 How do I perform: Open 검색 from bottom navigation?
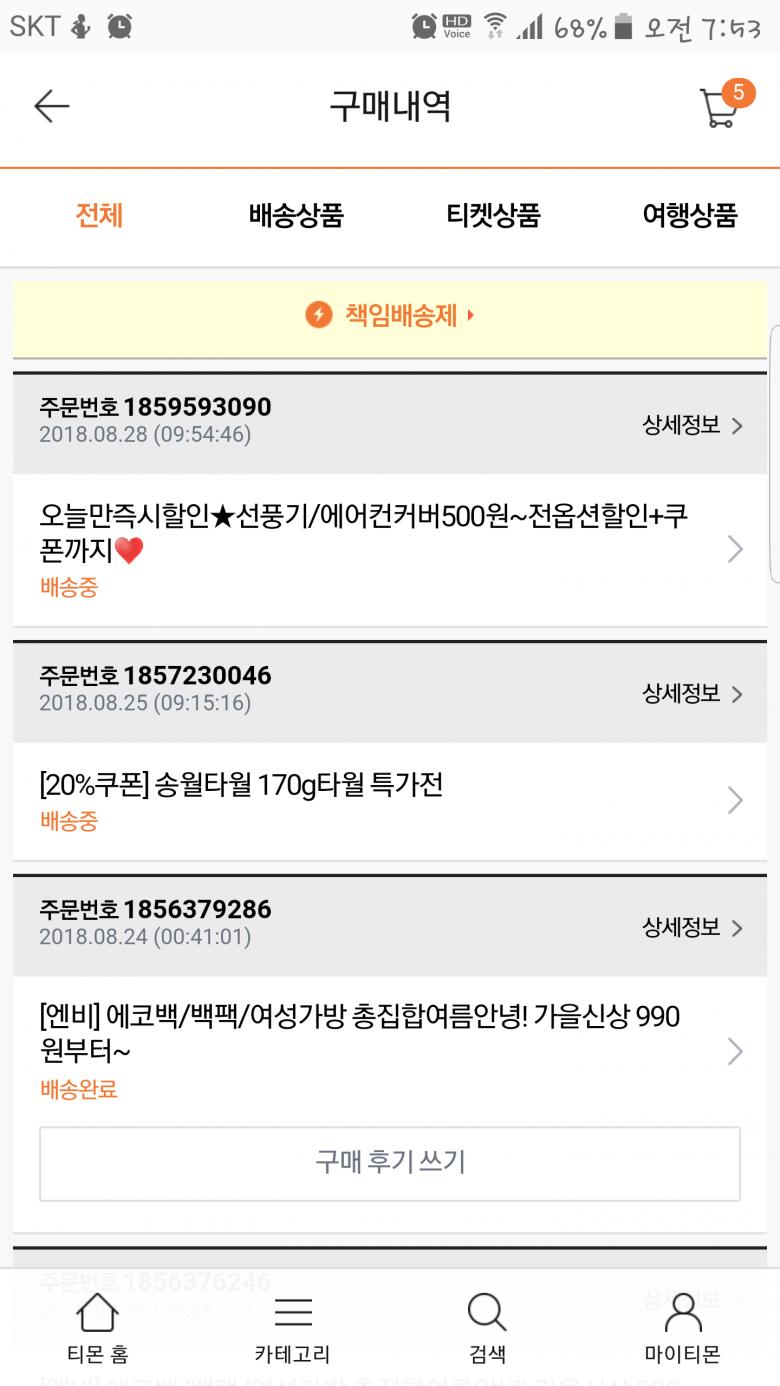pos(487,1328)
